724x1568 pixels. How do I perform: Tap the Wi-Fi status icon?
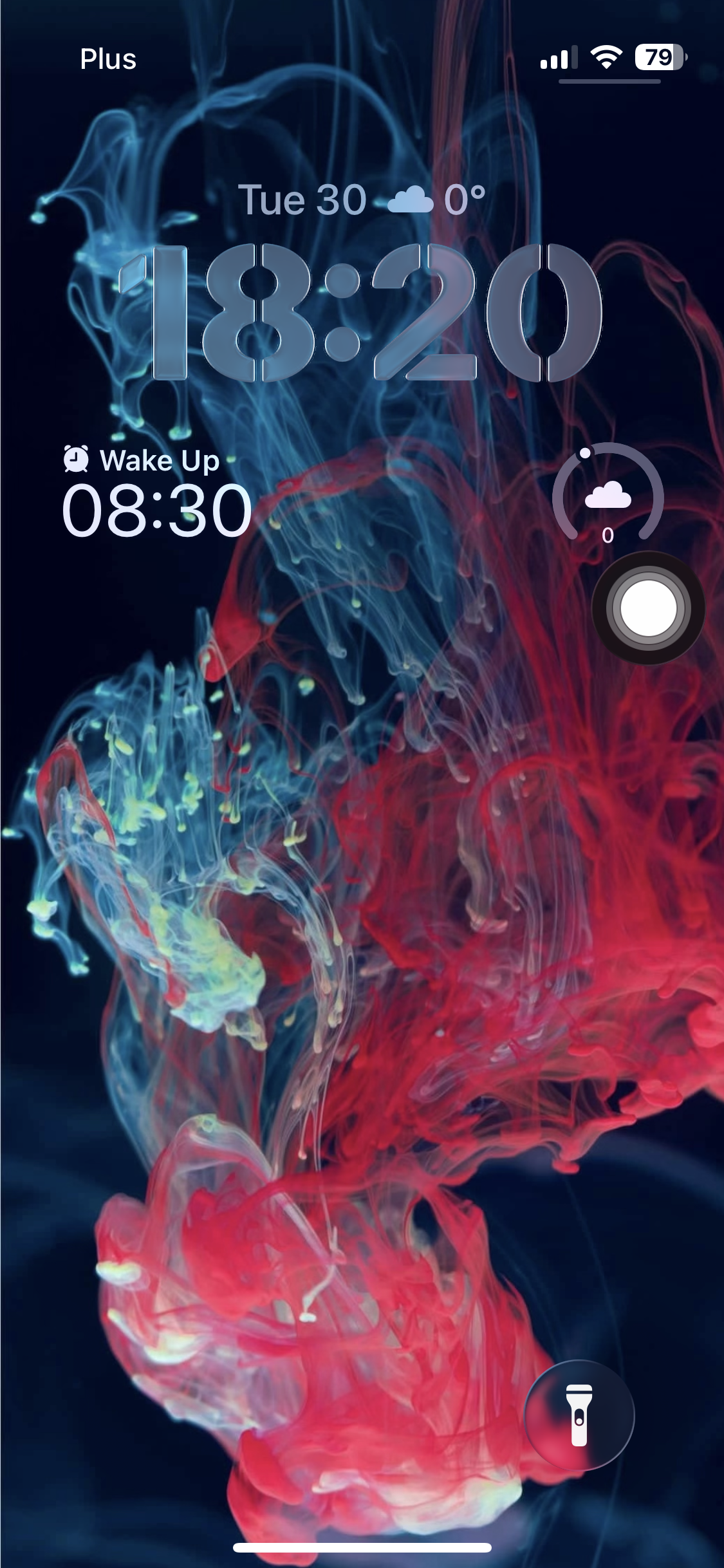pos(606,58)
